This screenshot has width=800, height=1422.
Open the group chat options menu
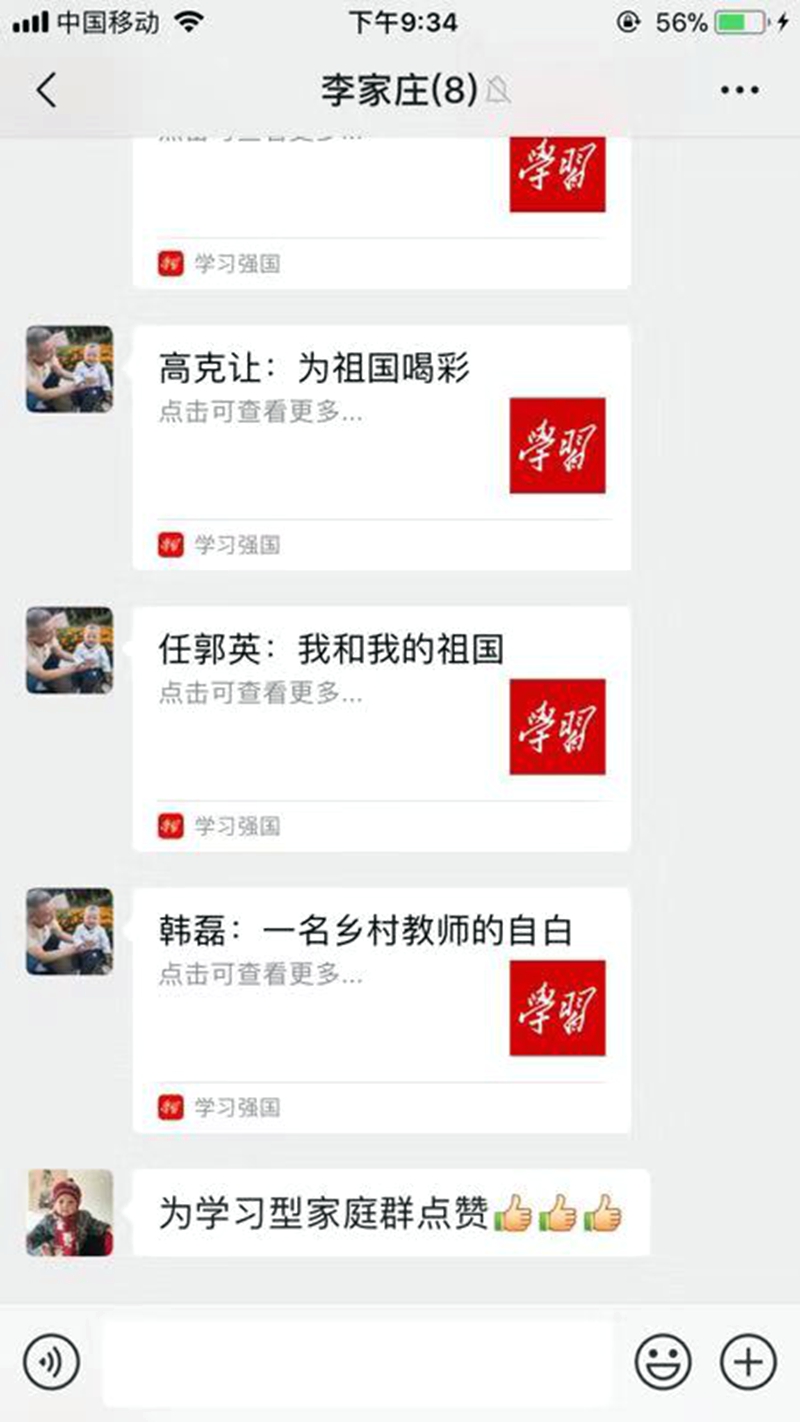[x=739, y=91]
